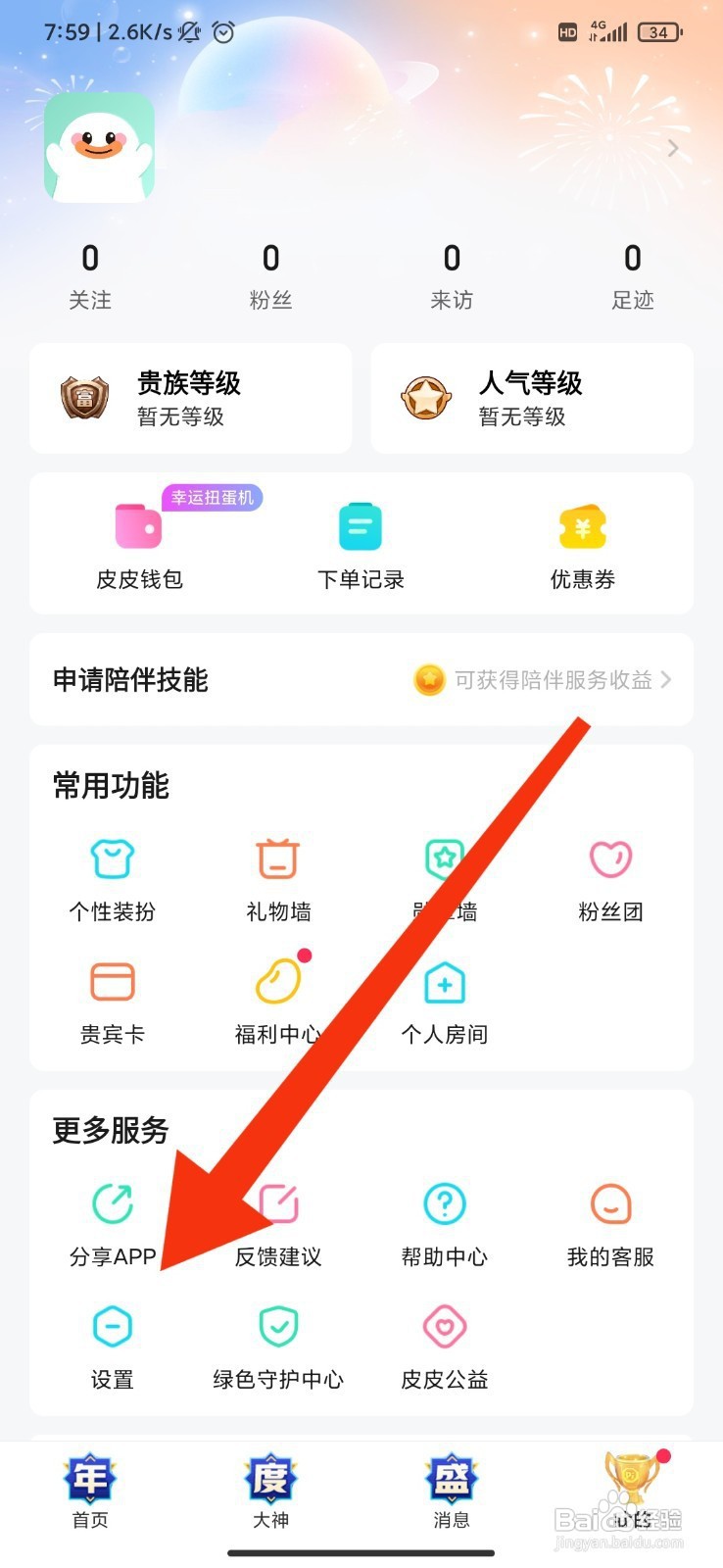The width and height of the screenshot is (723, 1568).
Task: Expand the 申请陪伴技能 row chevron
Action: point(667,679)
